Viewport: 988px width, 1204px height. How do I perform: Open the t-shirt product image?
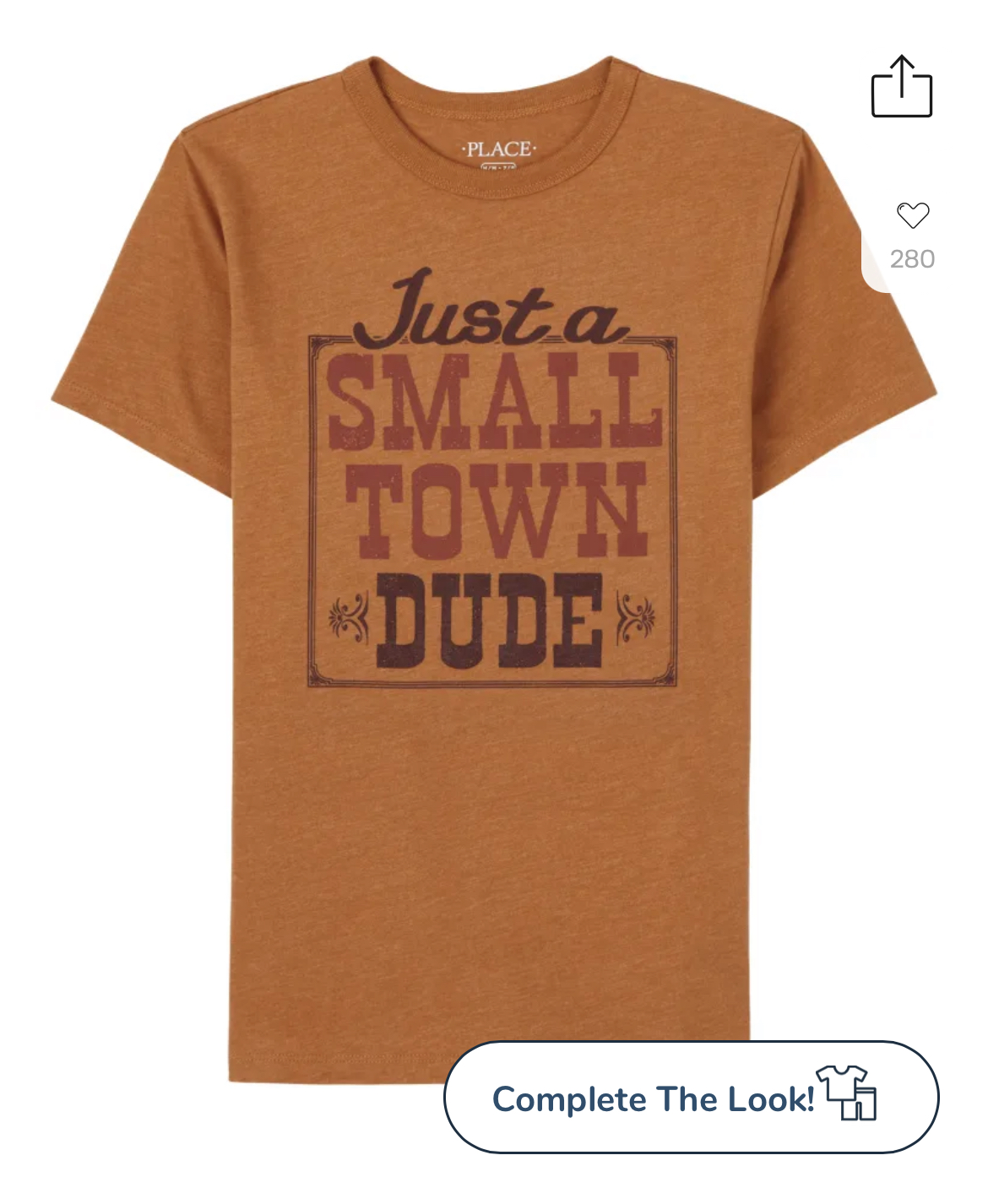click(x=493, y=568)
